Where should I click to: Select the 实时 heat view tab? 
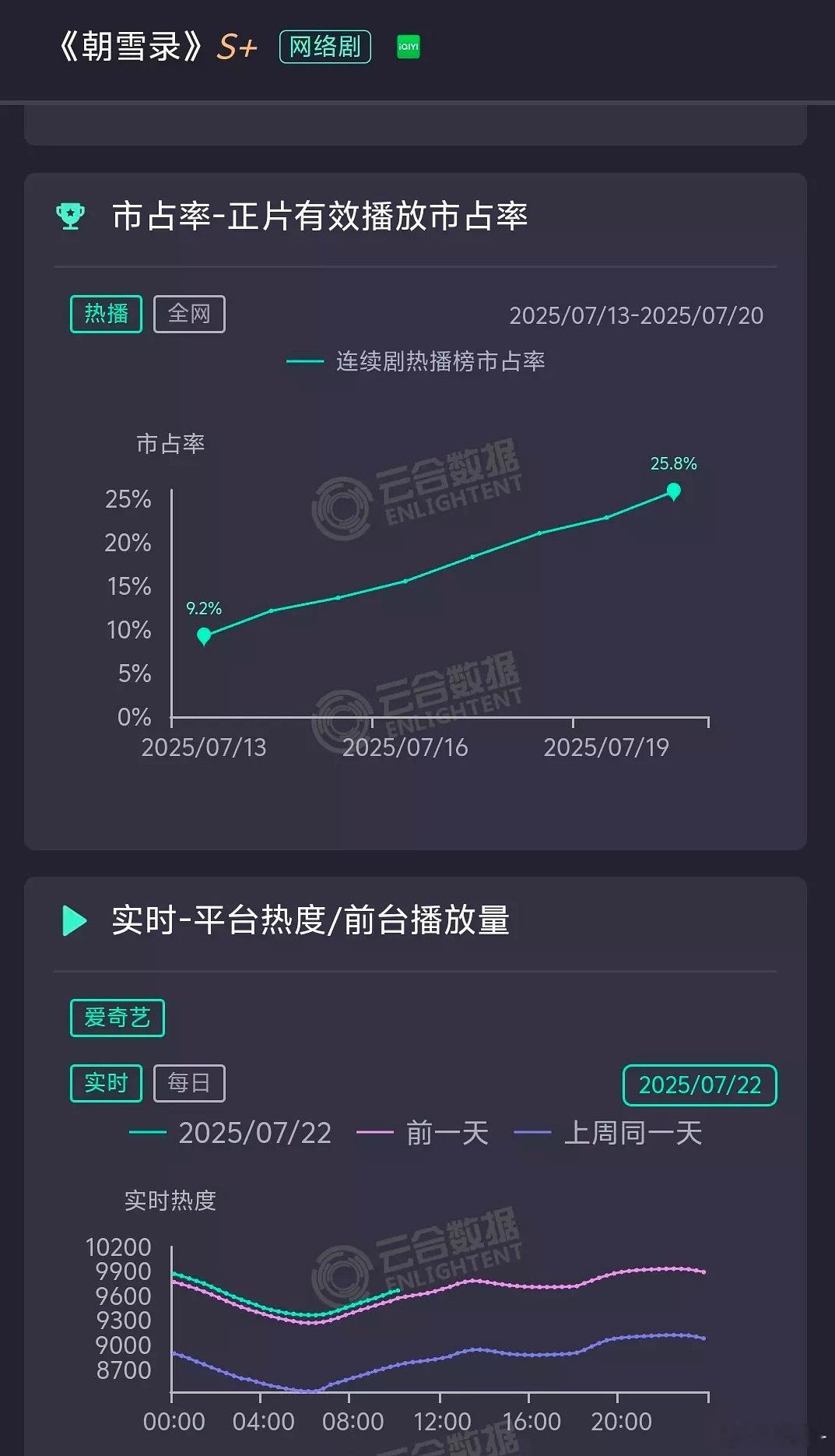point(106,1083)
